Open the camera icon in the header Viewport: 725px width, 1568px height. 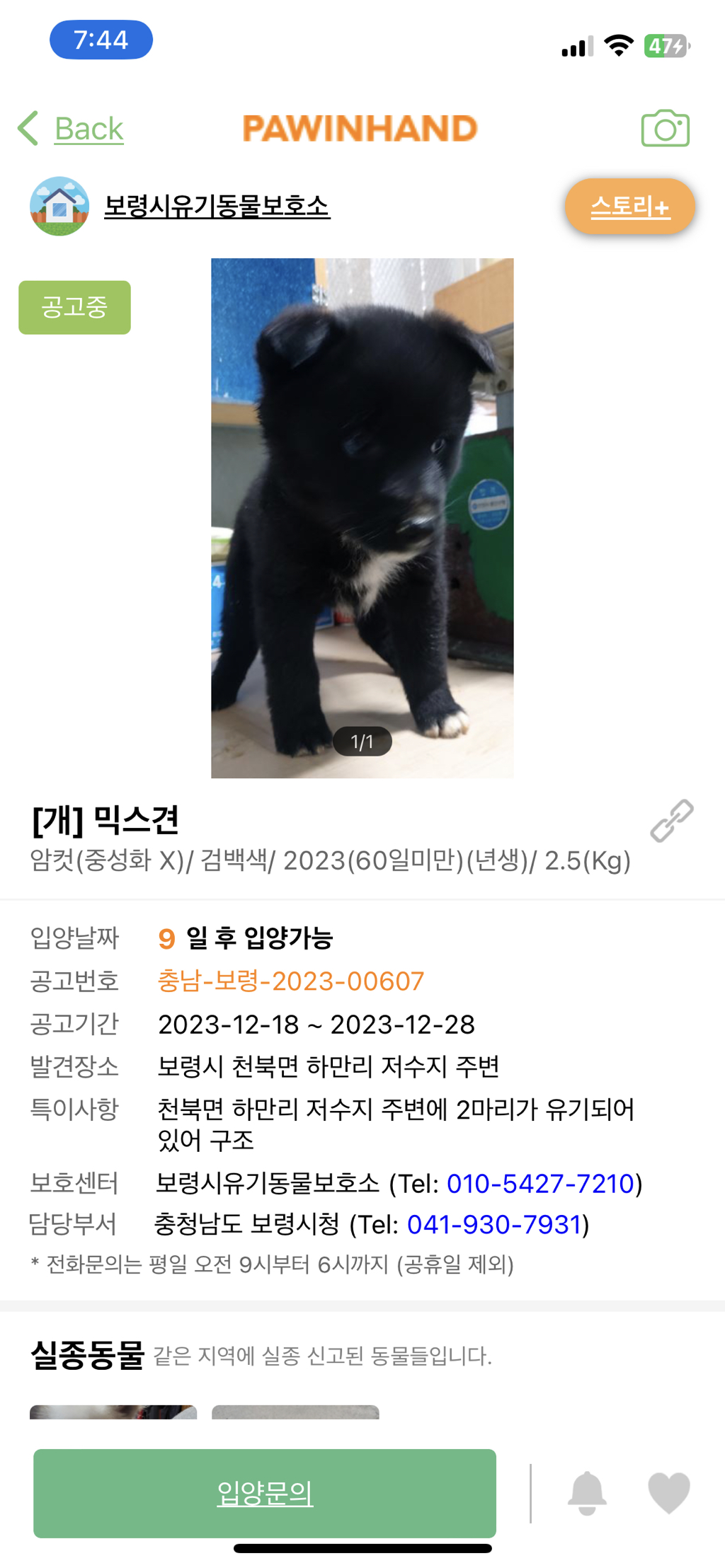click(x=665, y=129)
